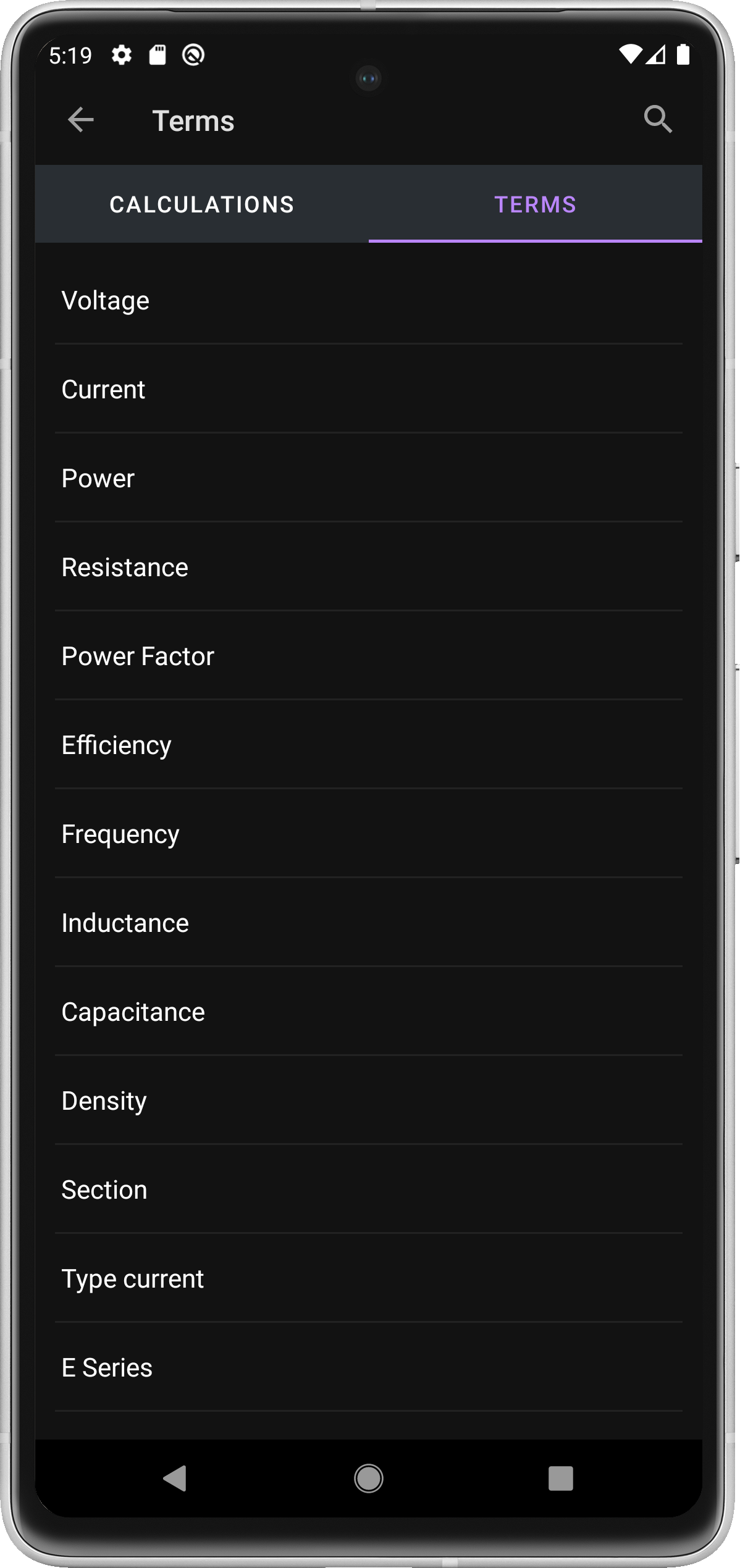Go back using the app bar arrow
This screenshot has height=1568, width=740.
coord(81,120)
